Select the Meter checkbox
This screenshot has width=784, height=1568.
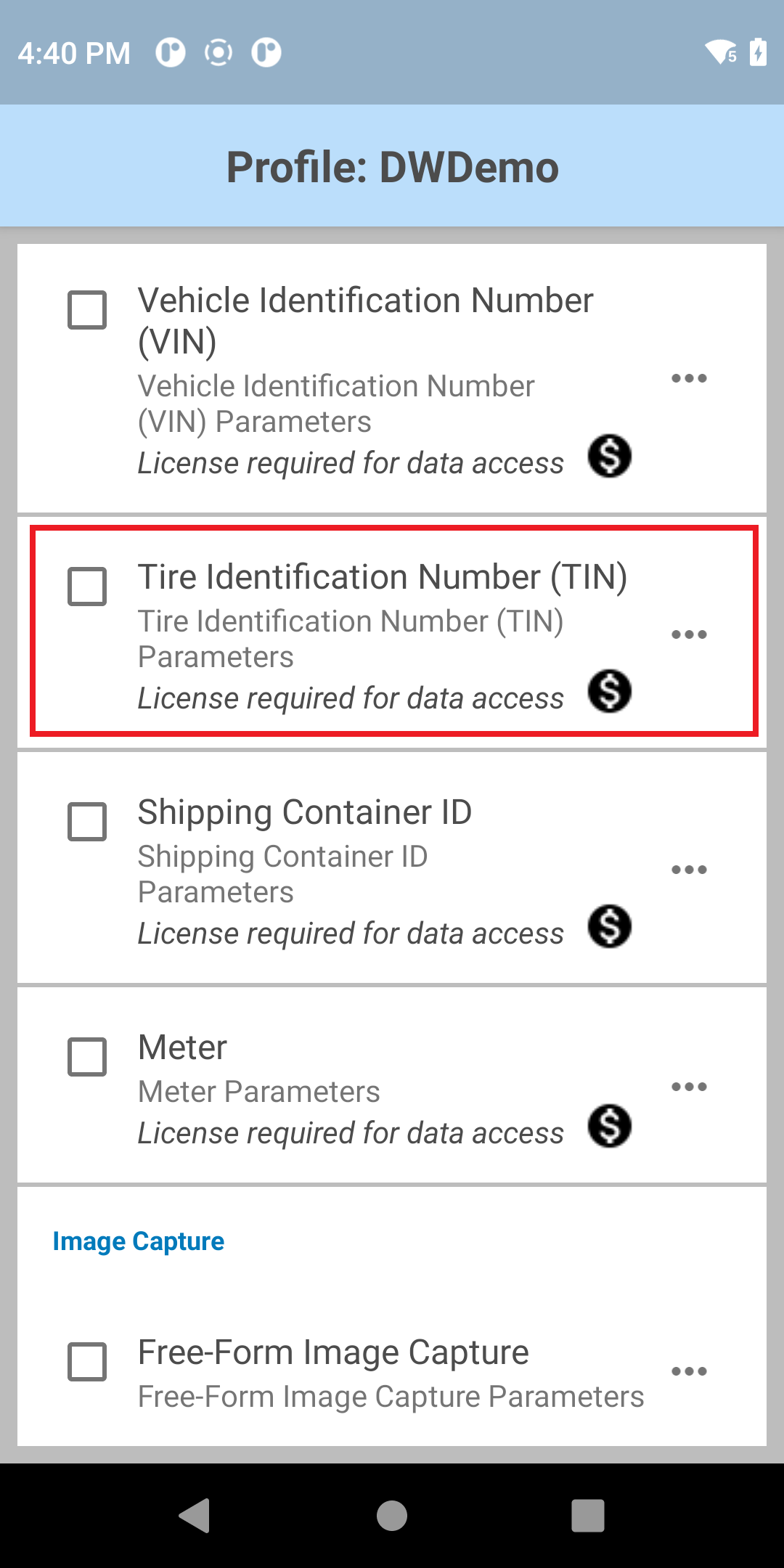(x=87, y=1057)
